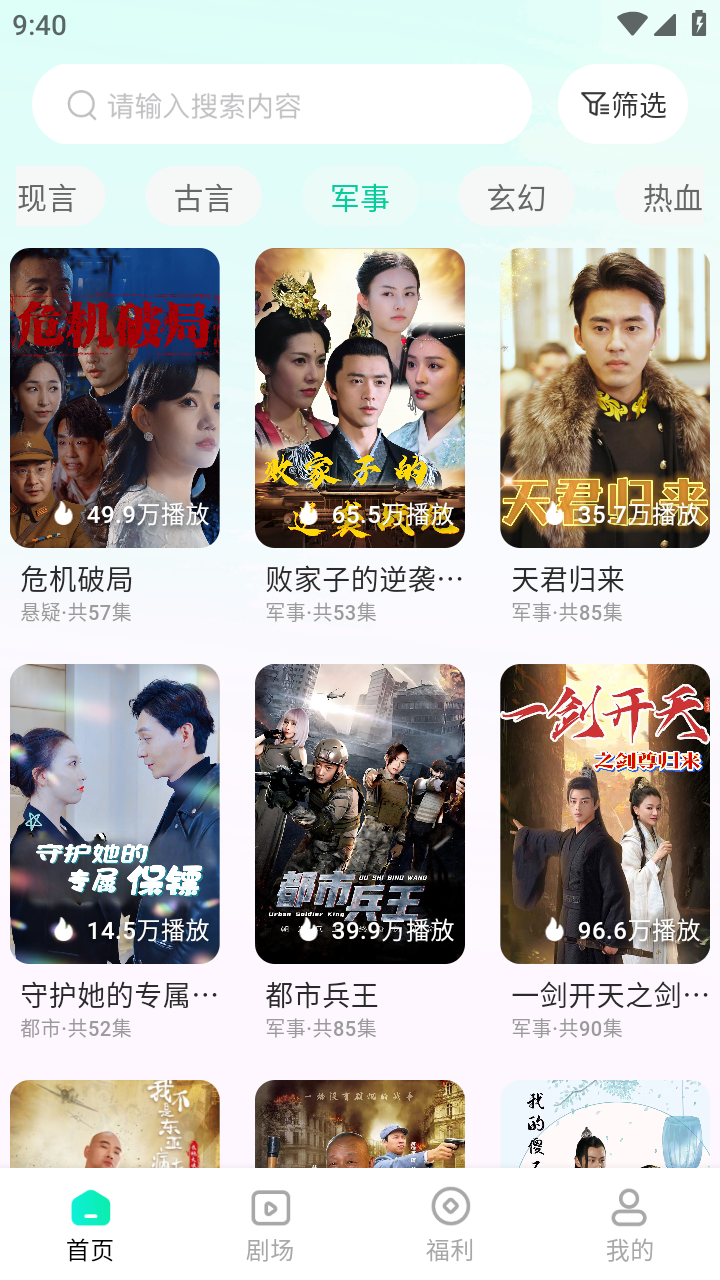This screenshot has width=720, height=1280.
Task: Tap the battery icon in the status bar
Action: click(x=701, y=24)
